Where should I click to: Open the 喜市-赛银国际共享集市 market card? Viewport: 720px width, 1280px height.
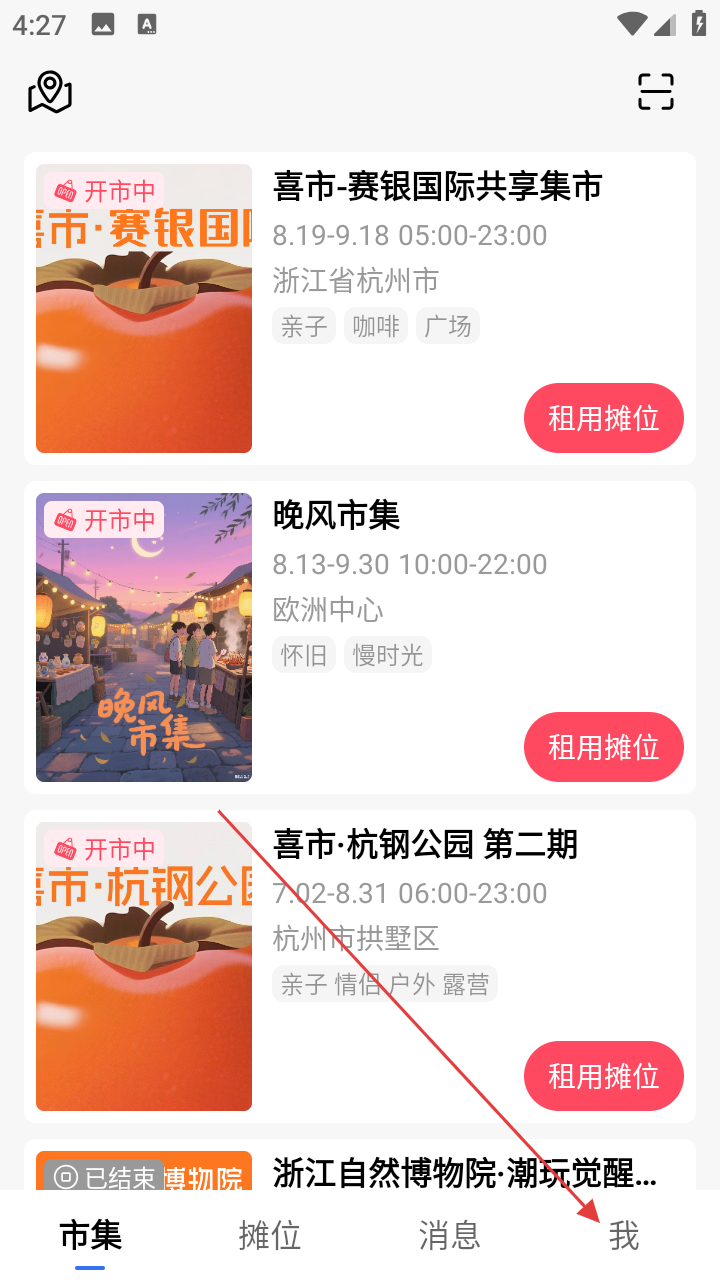pyautogui.click(x=437, y=187)
